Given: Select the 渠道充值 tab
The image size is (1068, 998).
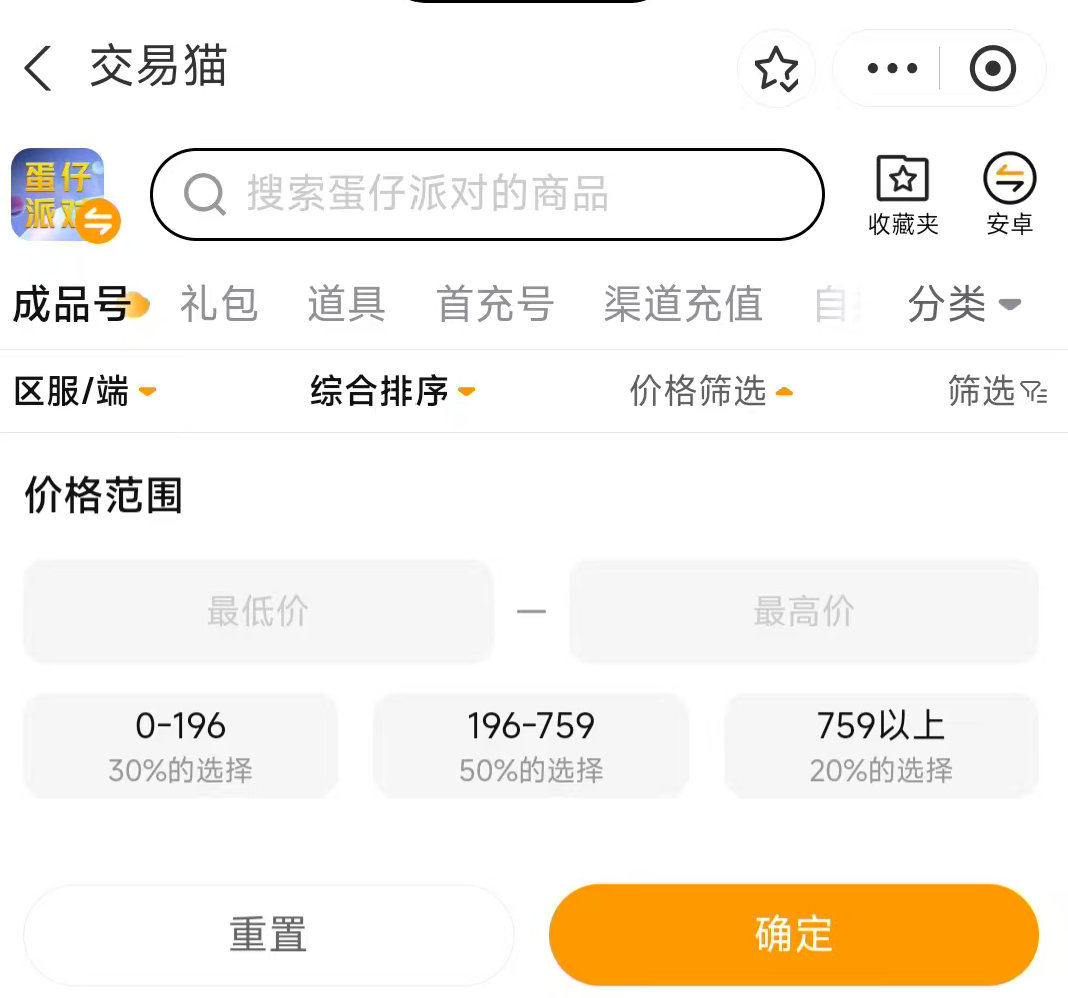Looking at the screenshot, I should [x=683, y=303].
